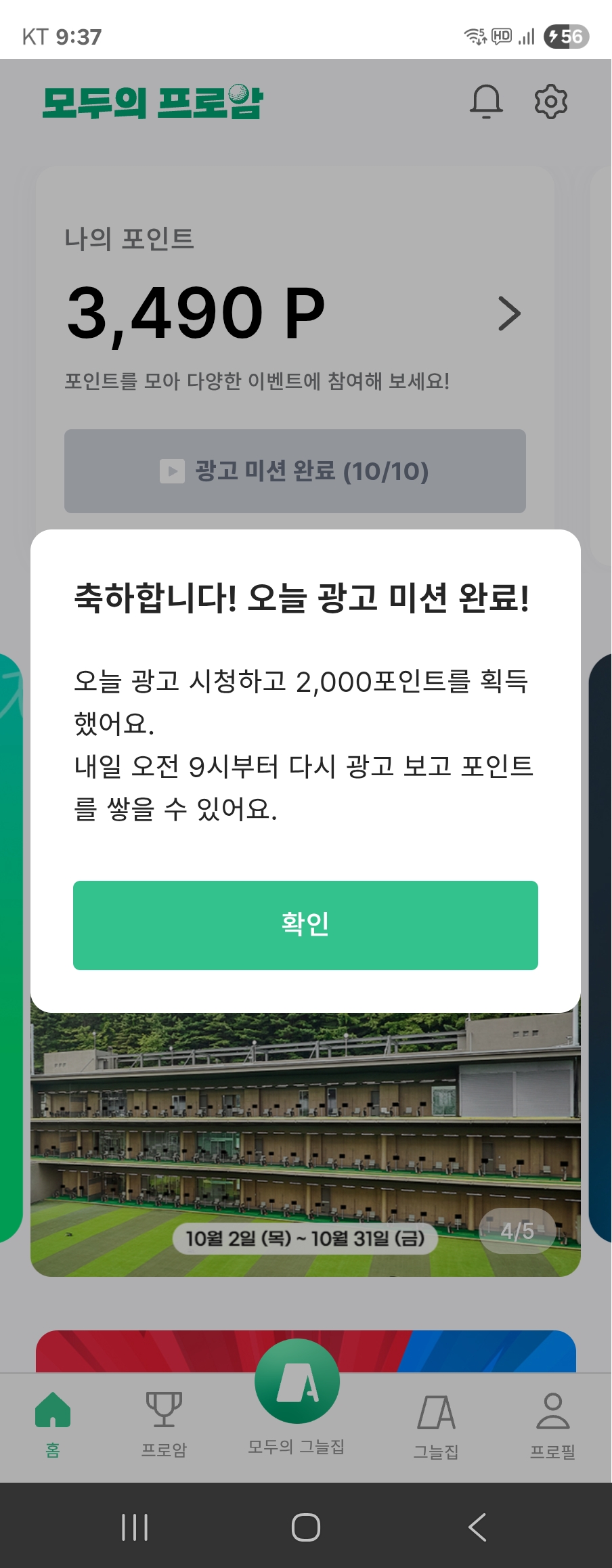Open recent apps from navigation bar

[134, 1527]
